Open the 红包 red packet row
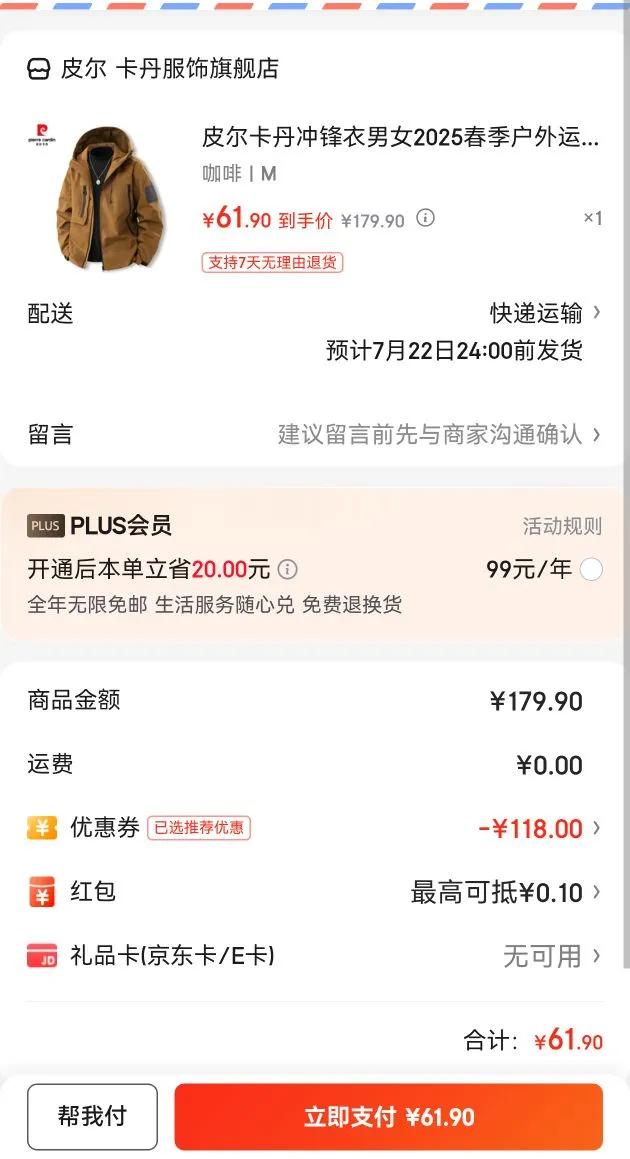This screenshot has width=630, height=1159. [x=315, y=892]
